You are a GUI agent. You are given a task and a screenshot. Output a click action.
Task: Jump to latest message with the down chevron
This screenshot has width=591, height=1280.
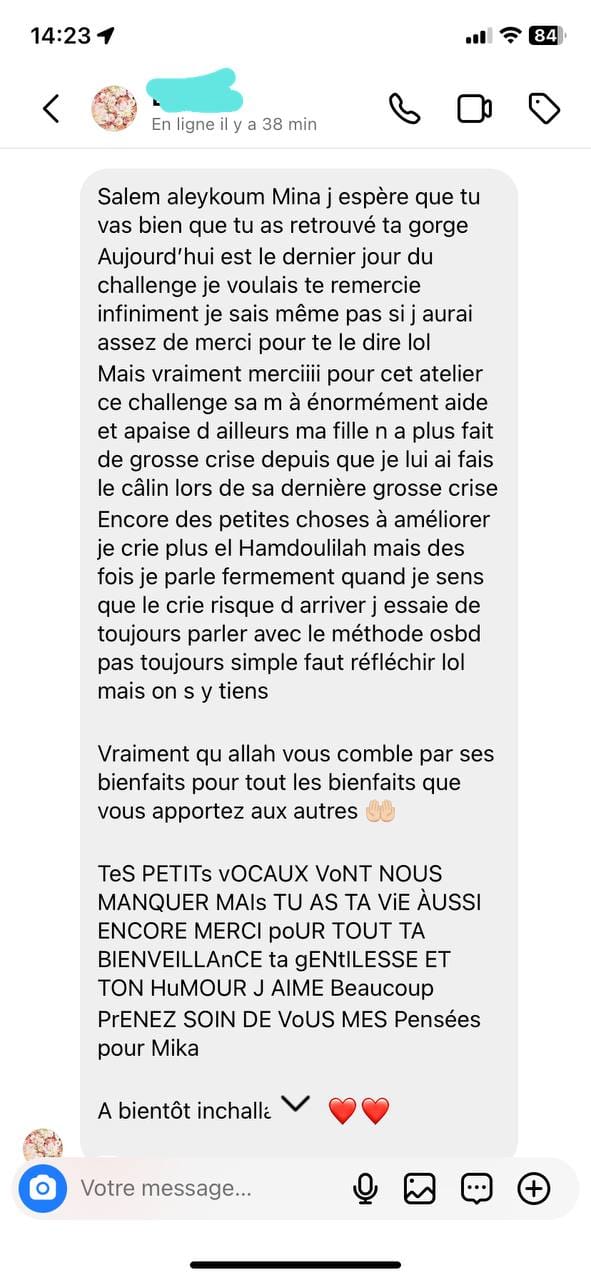click(x=295, y=1103)
